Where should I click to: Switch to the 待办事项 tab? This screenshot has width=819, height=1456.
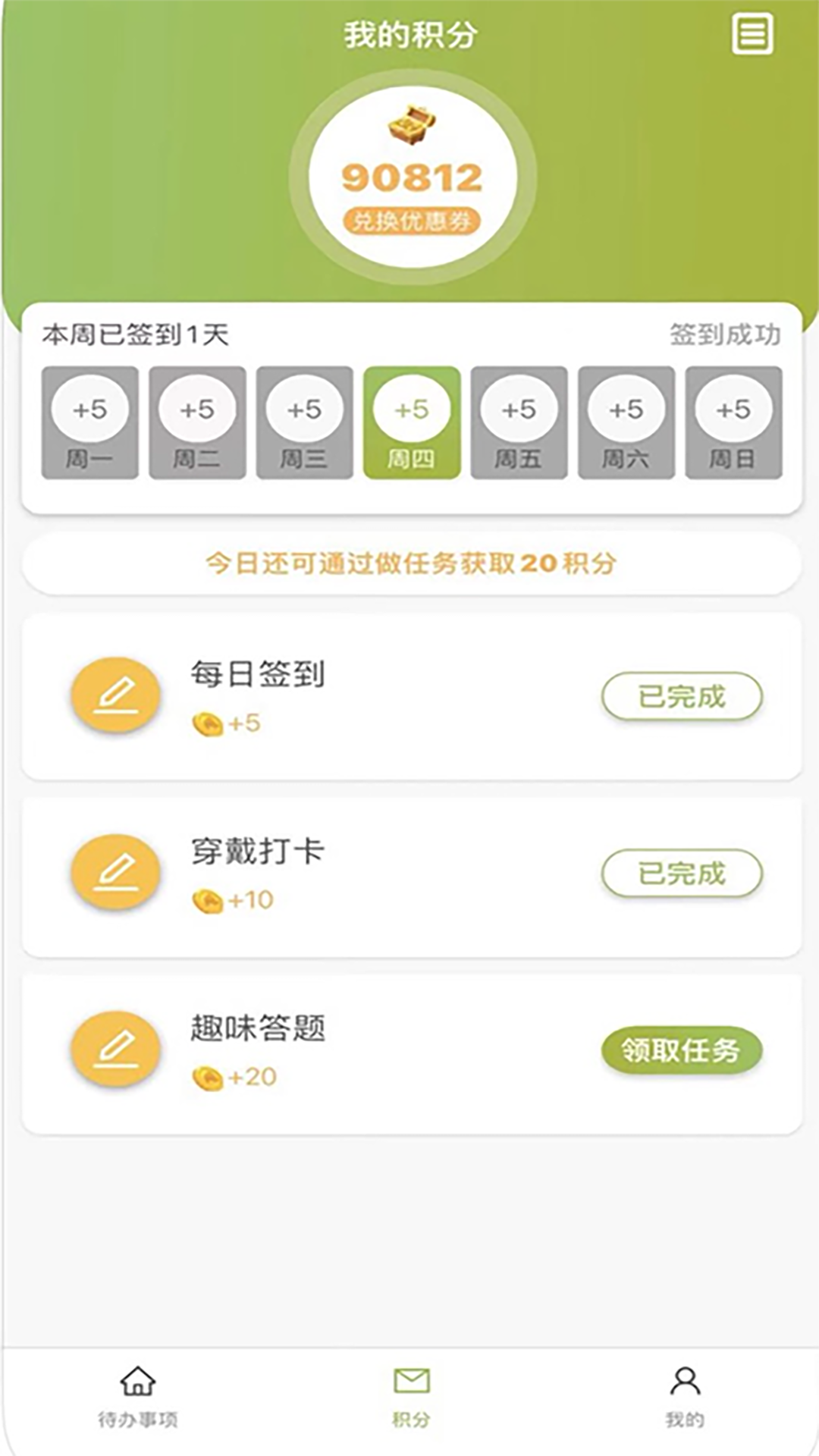tap(137, 1396)
